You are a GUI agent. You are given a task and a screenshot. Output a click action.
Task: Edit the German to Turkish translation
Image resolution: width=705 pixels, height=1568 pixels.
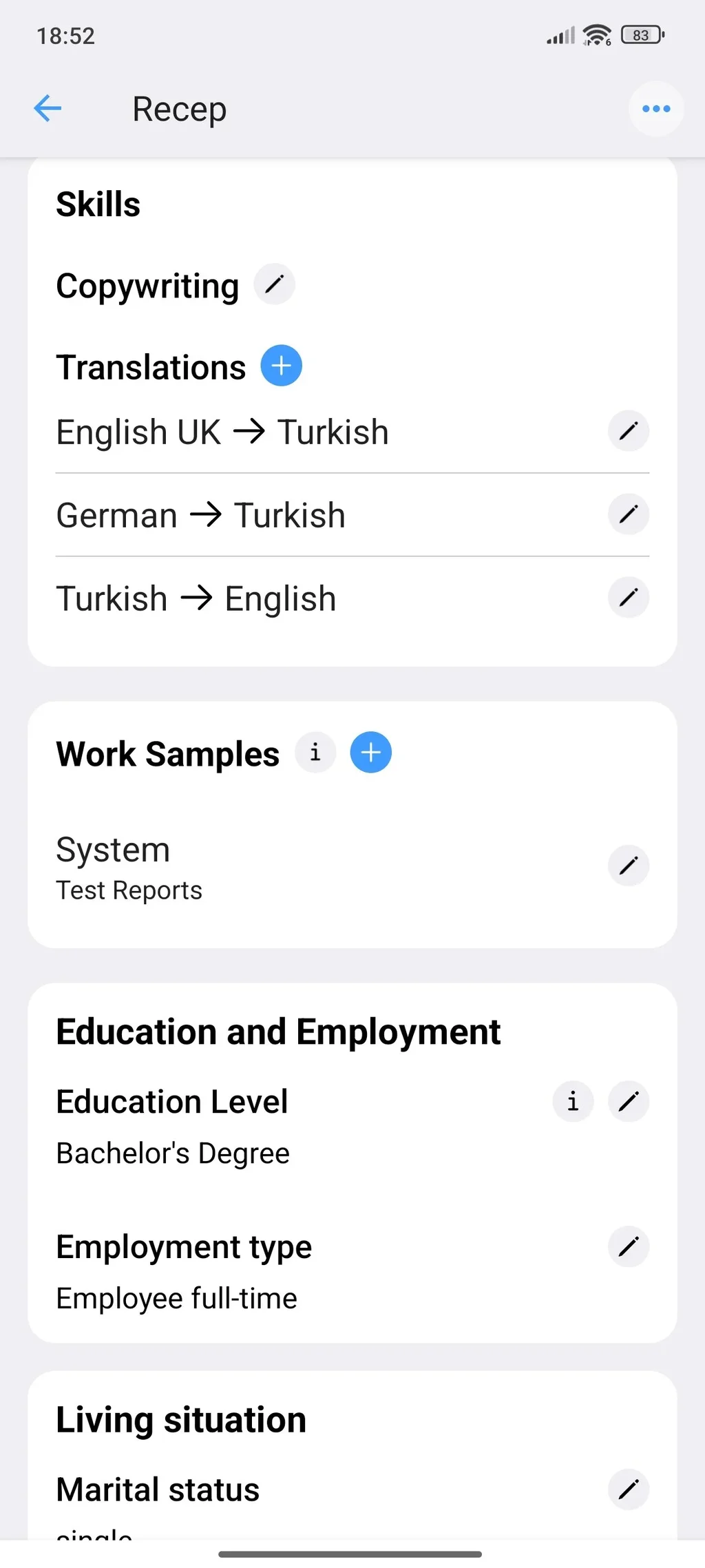pos(628,514)
